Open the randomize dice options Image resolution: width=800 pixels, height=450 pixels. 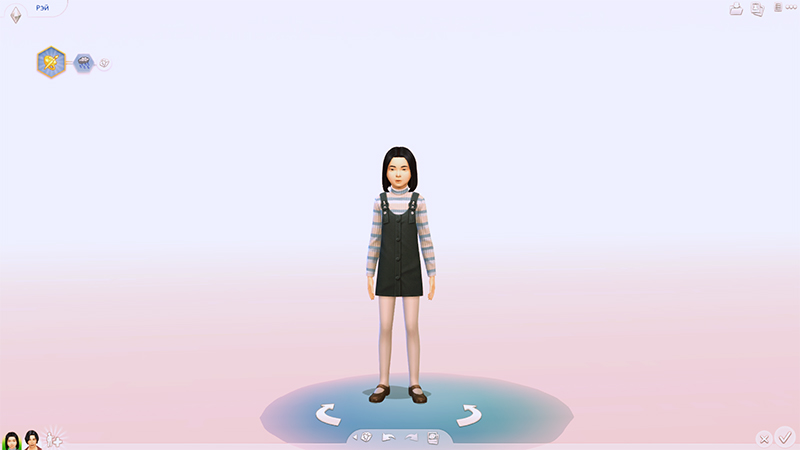coord(366,438)
